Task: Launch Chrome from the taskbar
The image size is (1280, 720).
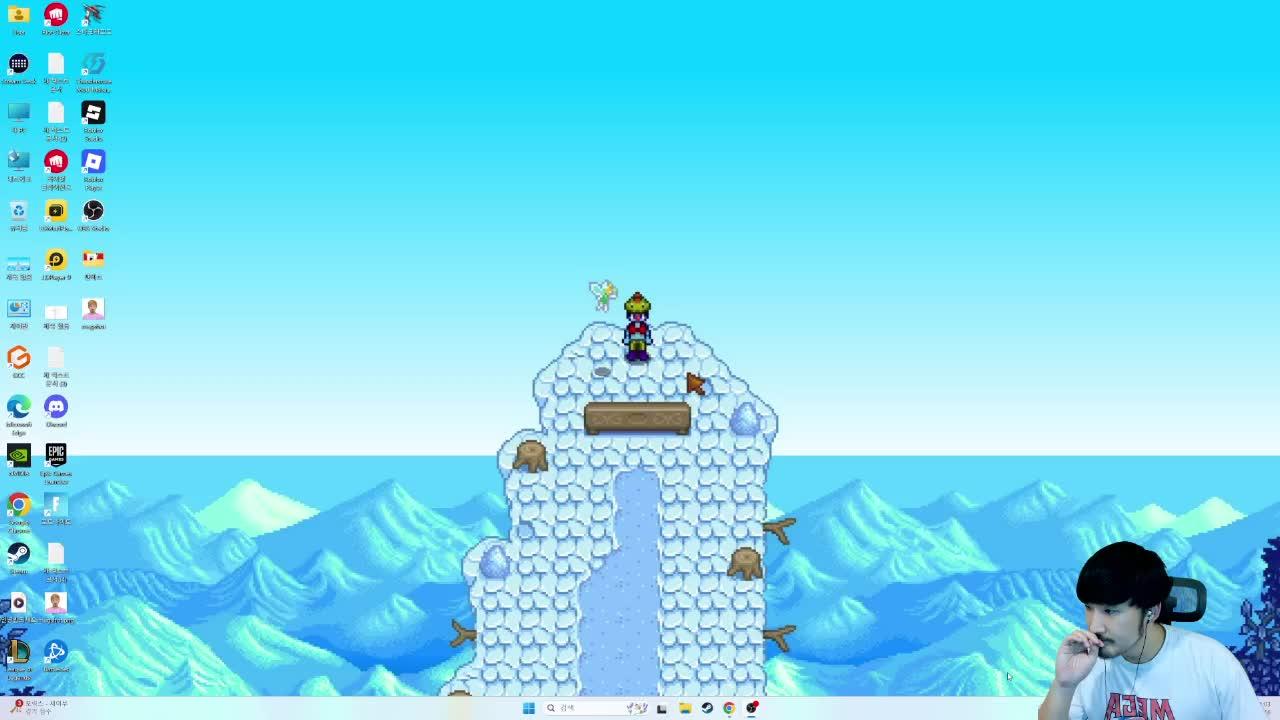Action: 729,708
